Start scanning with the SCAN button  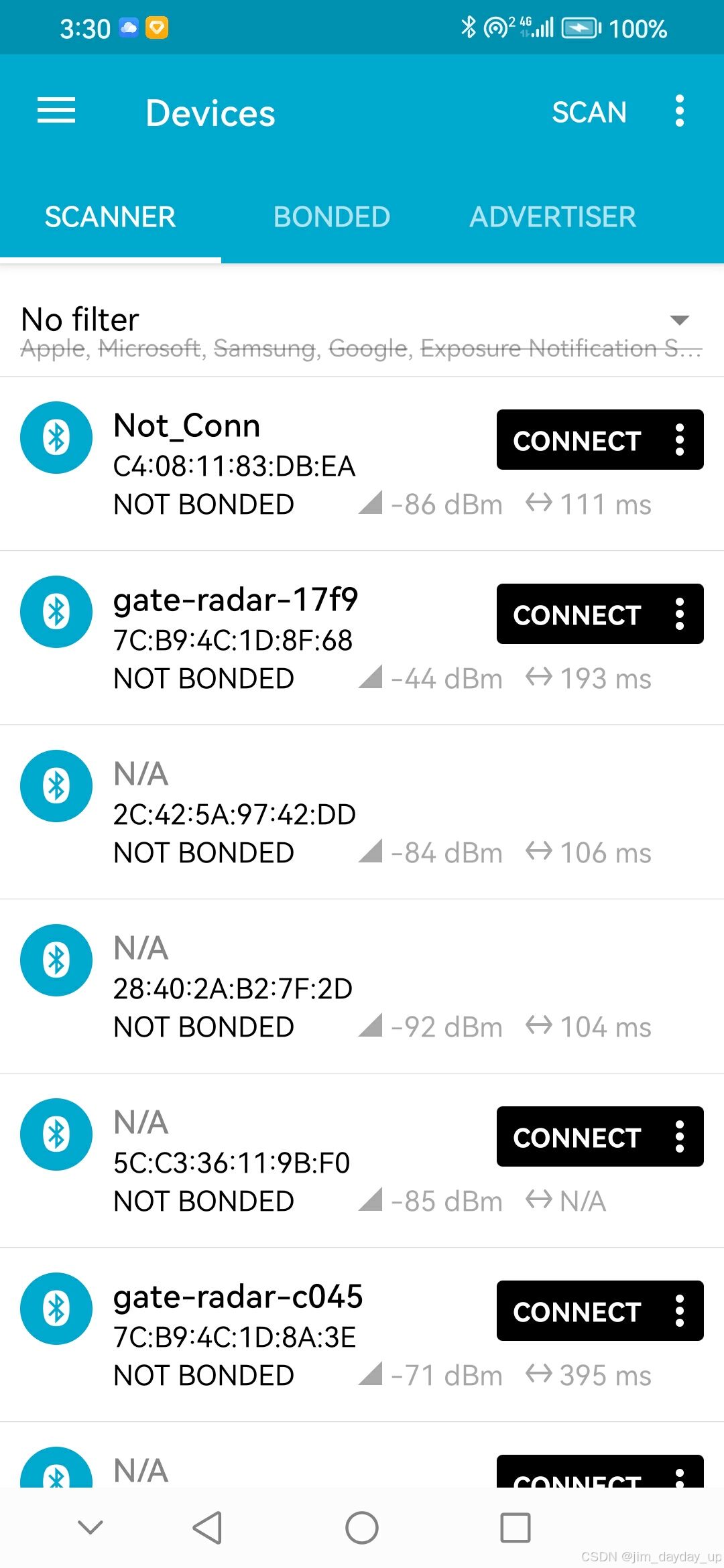(x=589, y=111)
